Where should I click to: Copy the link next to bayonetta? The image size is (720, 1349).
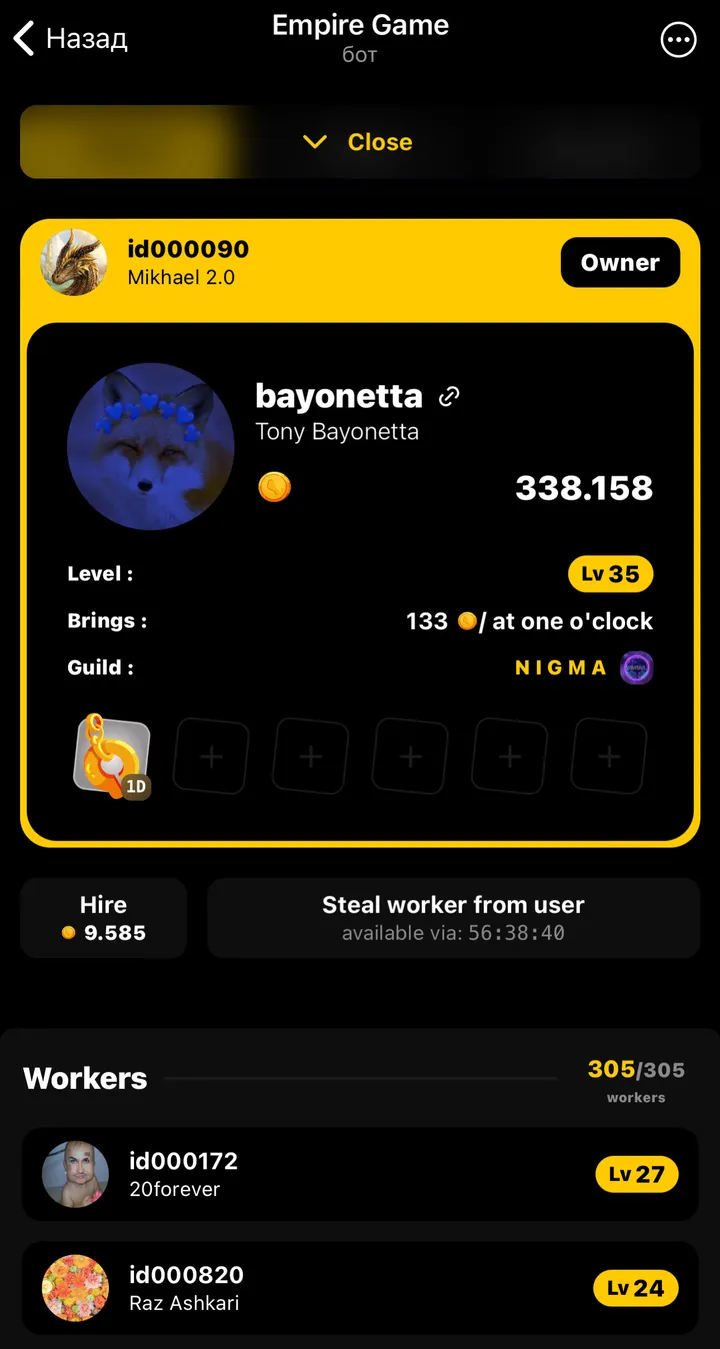pyautogui.click(x=449, y=397)
